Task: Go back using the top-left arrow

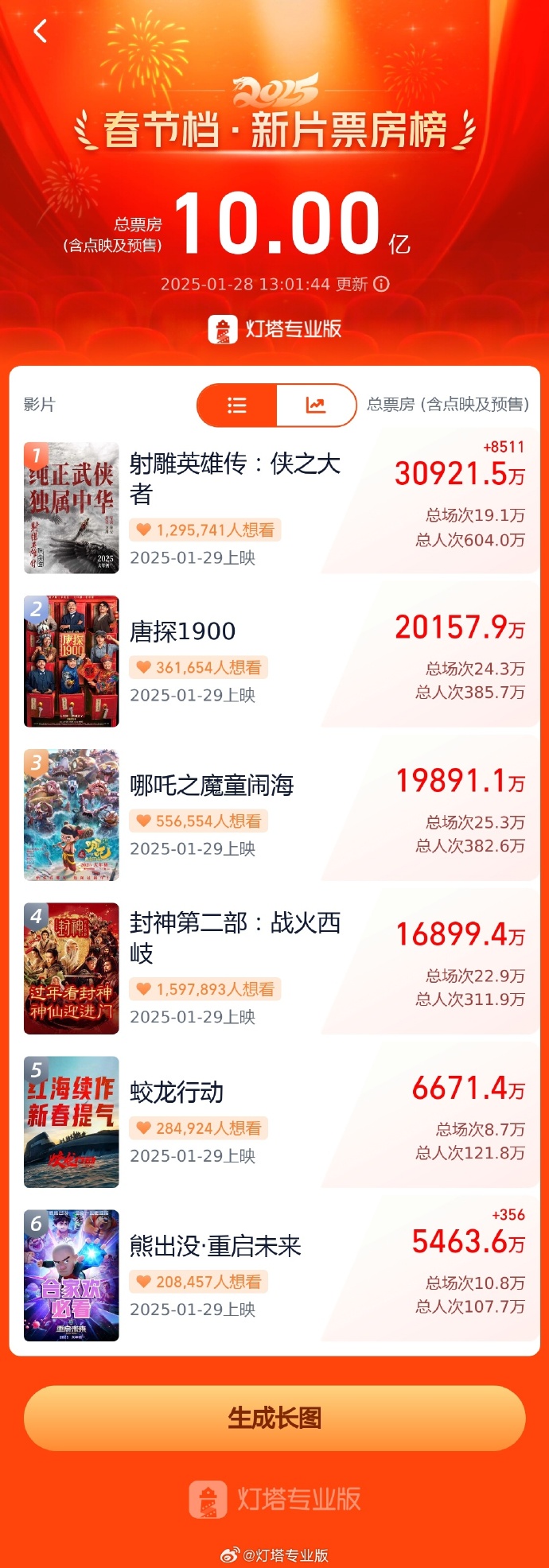Action: [x=40, y=32]
